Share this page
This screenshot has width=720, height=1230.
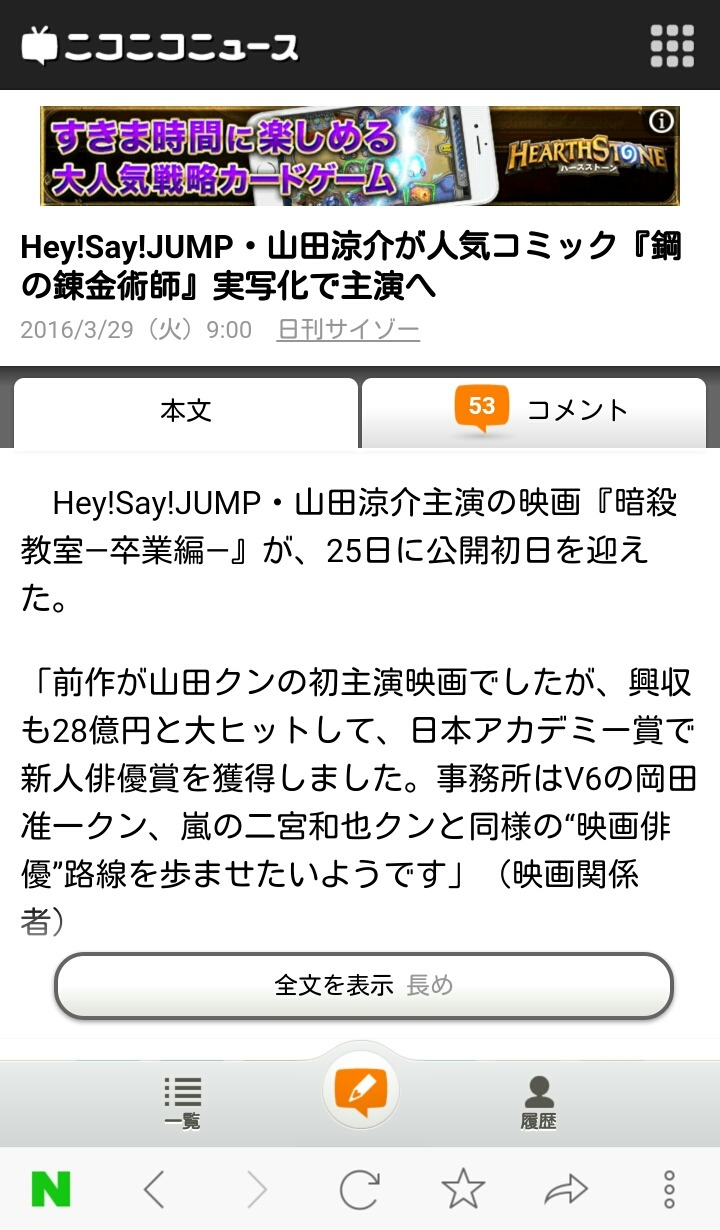tap(566, 1189)
